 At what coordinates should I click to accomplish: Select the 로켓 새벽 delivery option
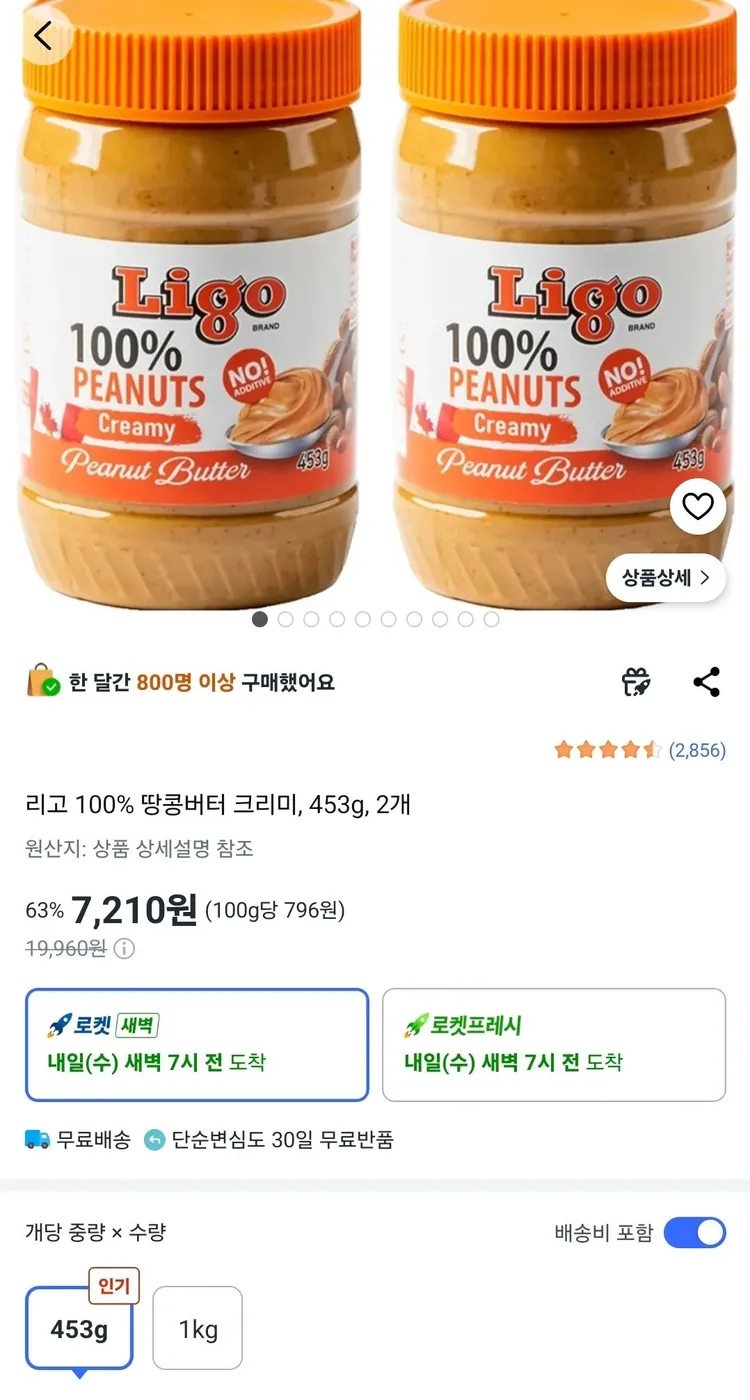[196, 1044]
